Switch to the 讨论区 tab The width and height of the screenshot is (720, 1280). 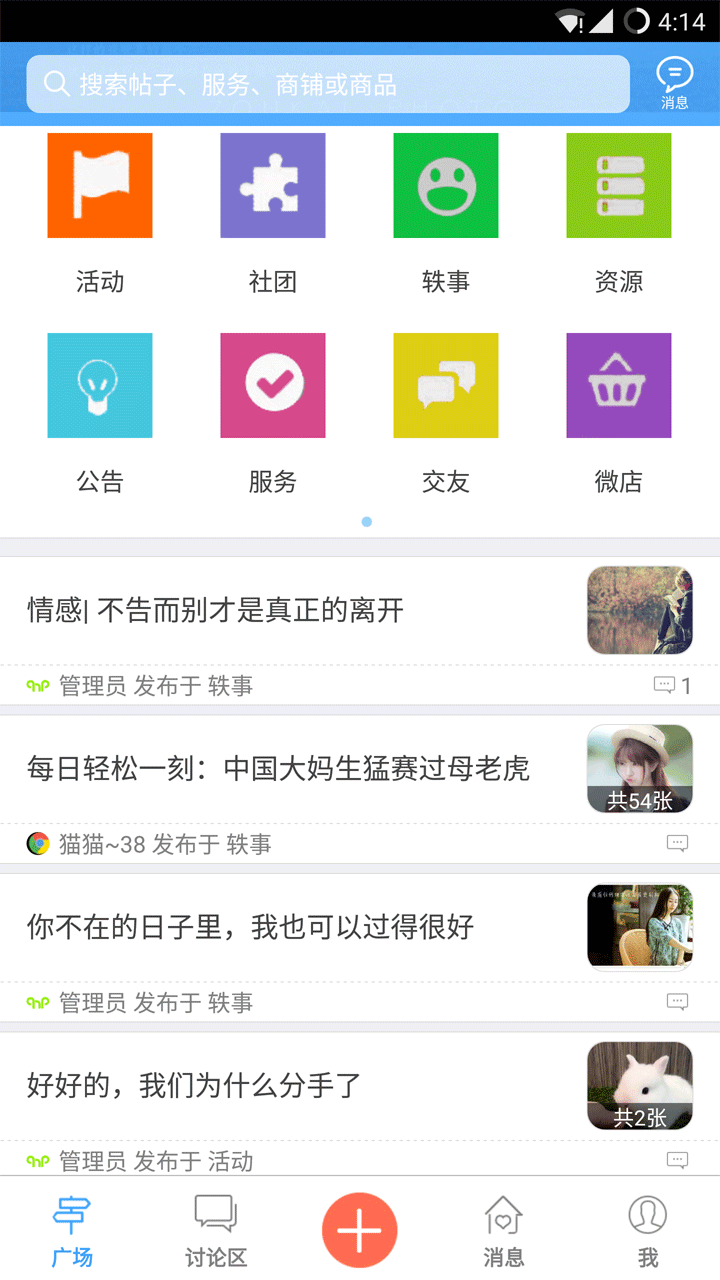click(x=216, y=1230)
